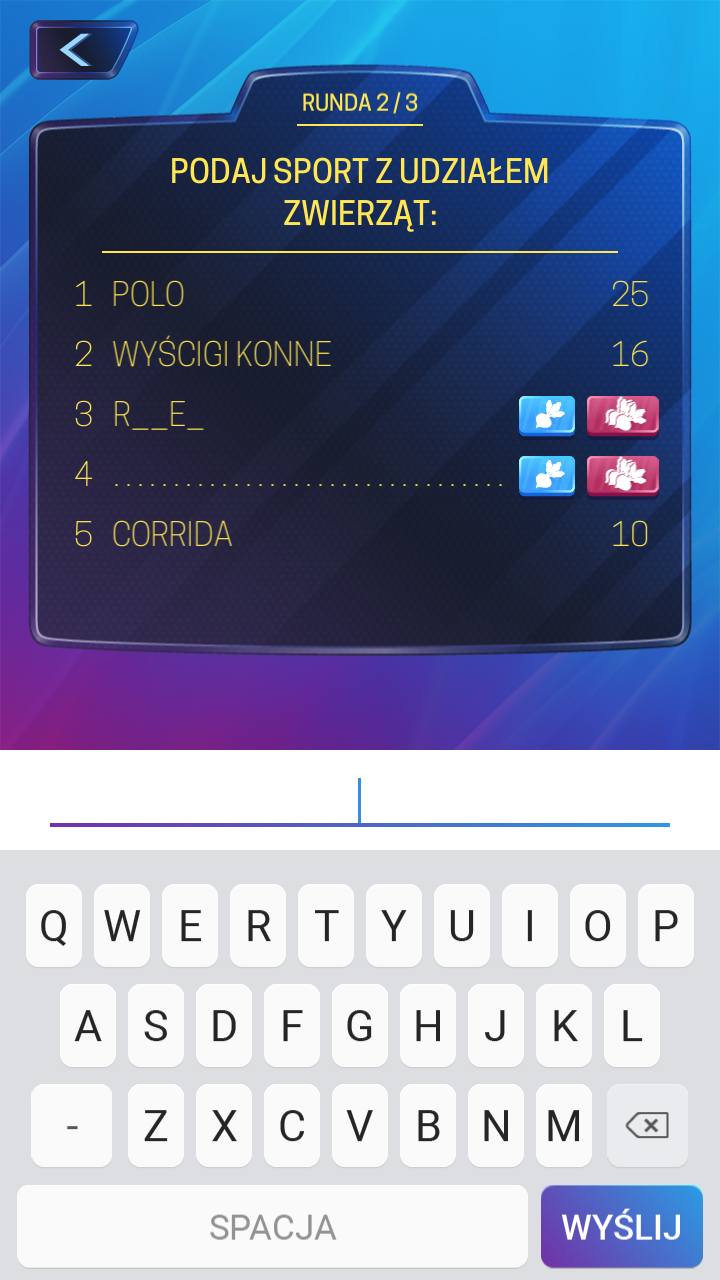Tap the hyphen key
The width and height of the screenshot is (720, 1280).
tap(71, 1126)
